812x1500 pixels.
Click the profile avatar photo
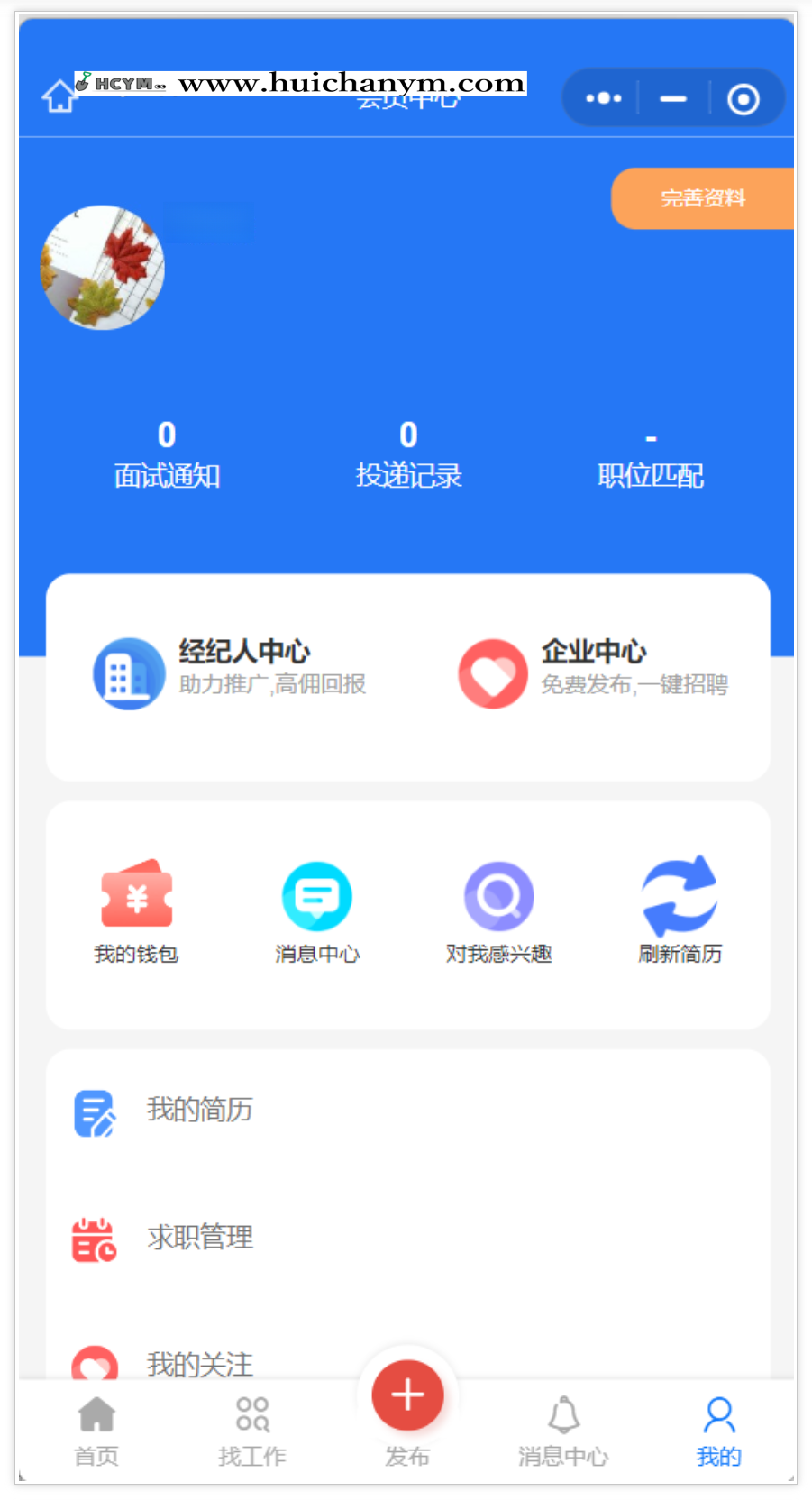tap(102, 268)
